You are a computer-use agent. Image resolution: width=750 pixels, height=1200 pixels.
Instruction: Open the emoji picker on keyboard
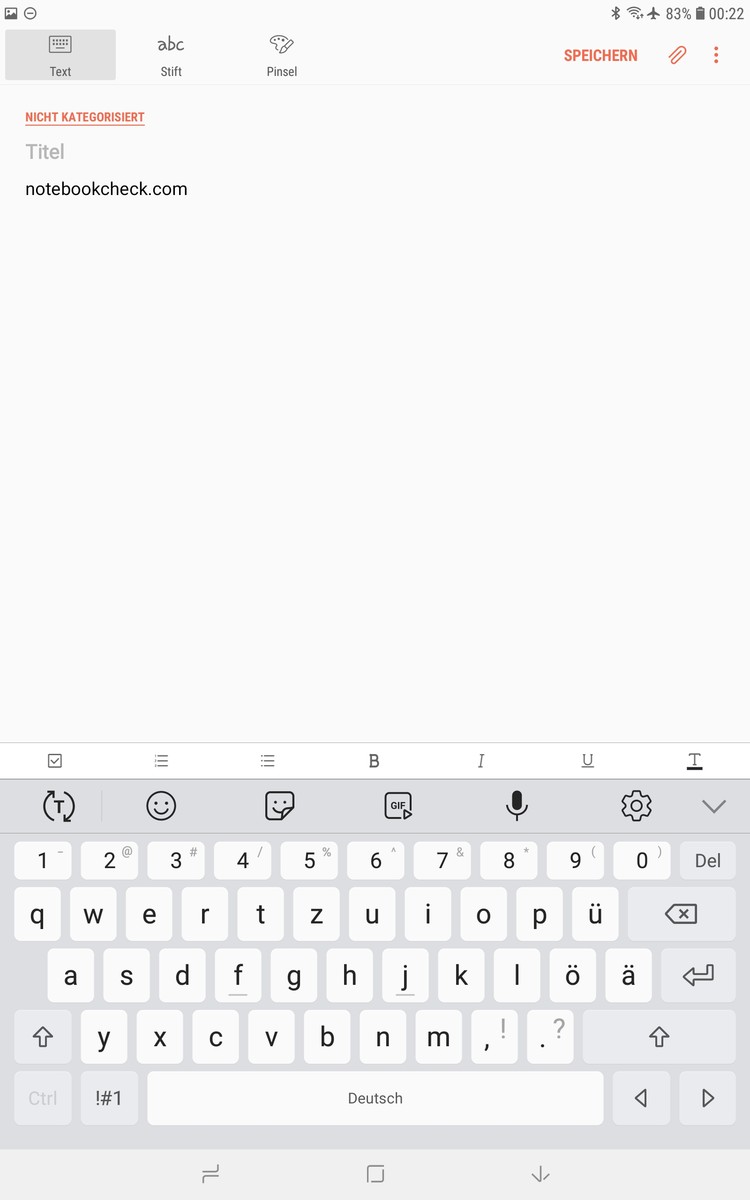tap(161, 805)
